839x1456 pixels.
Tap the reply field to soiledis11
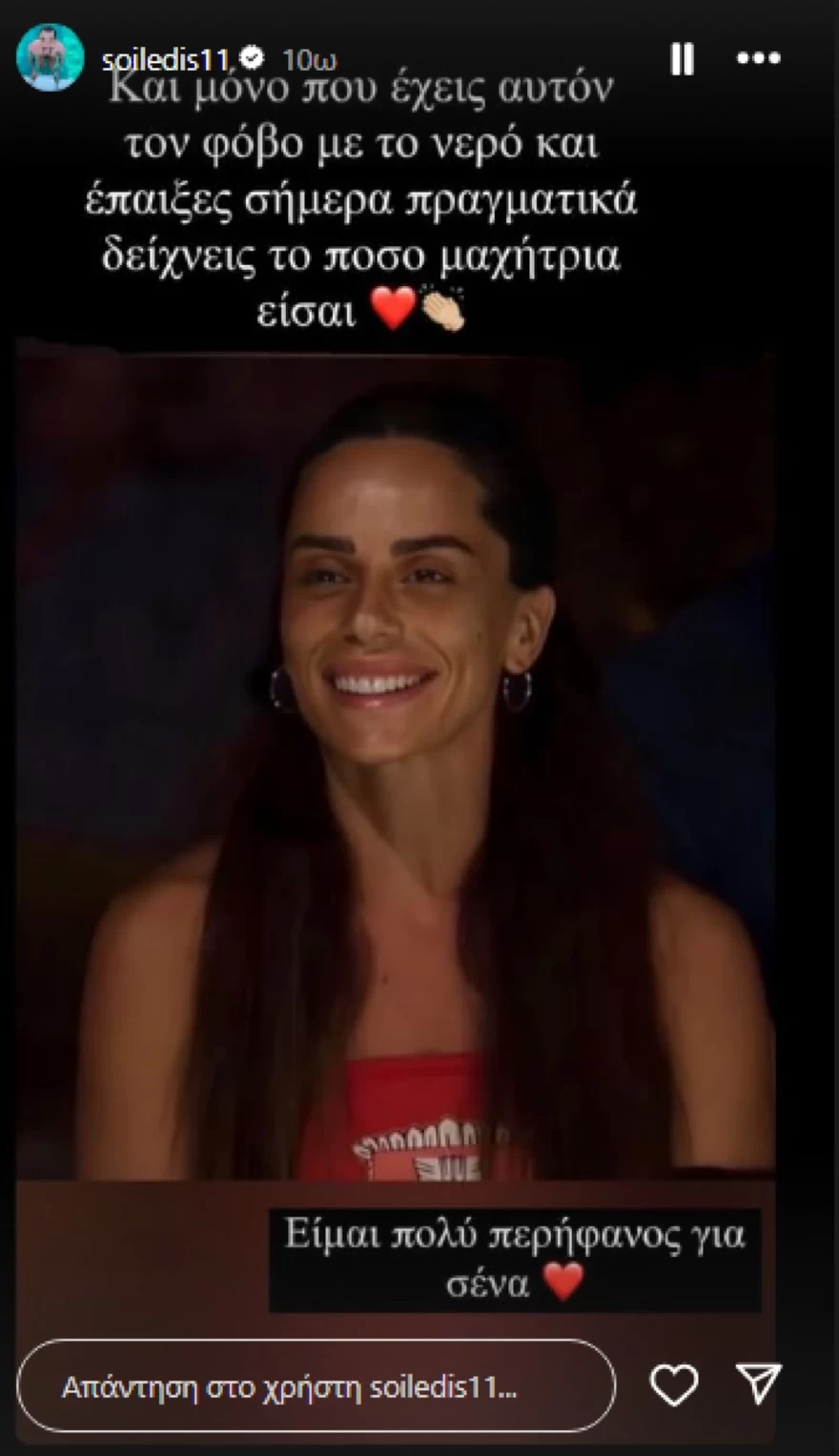[x=315, y=1385]
